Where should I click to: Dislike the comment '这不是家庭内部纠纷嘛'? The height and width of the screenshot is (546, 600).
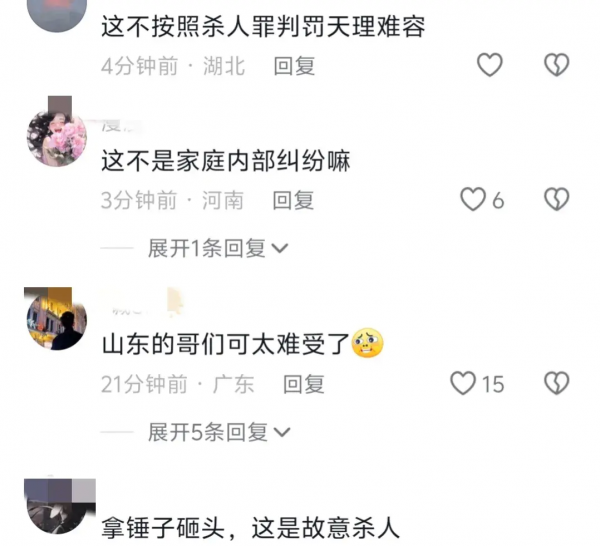[556, 199]
